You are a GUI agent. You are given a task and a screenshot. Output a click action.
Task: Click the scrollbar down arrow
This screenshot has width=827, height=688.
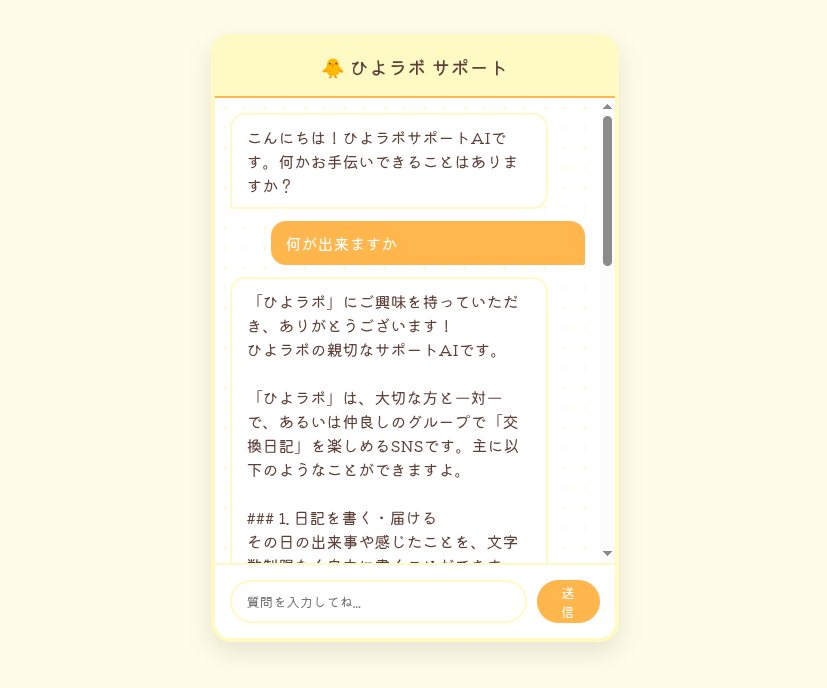coord(607,553)
